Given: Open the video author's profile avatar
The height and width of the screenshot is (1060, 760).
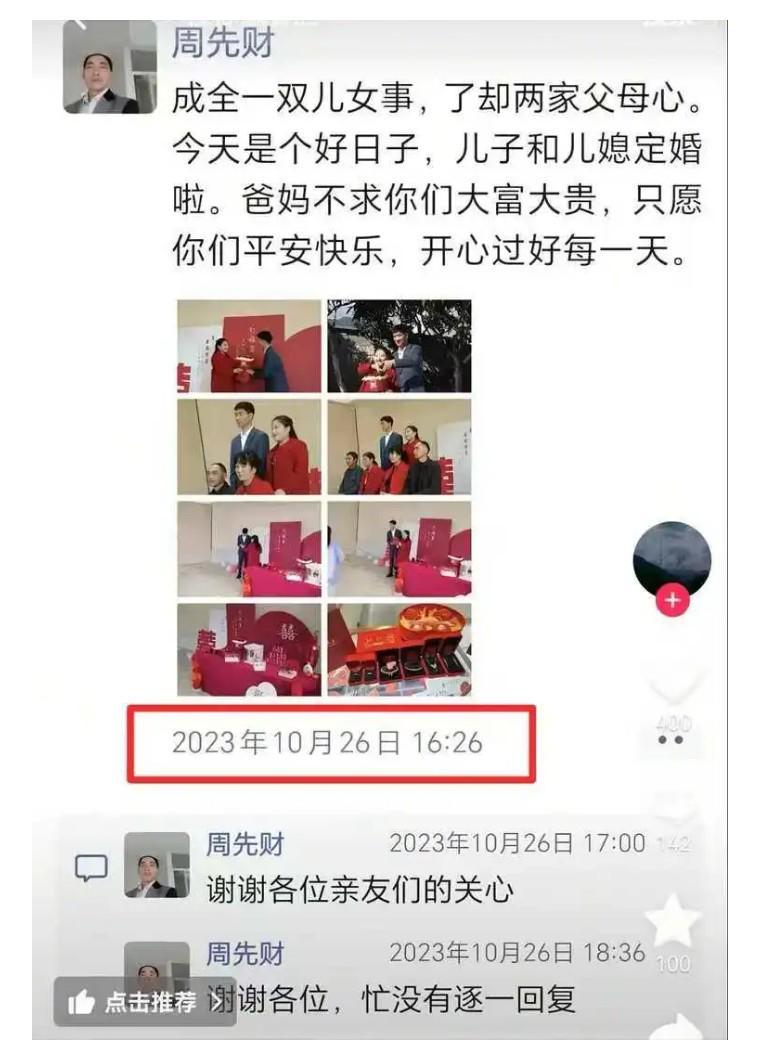Looking at the screenshot, I should click(672, 558).
